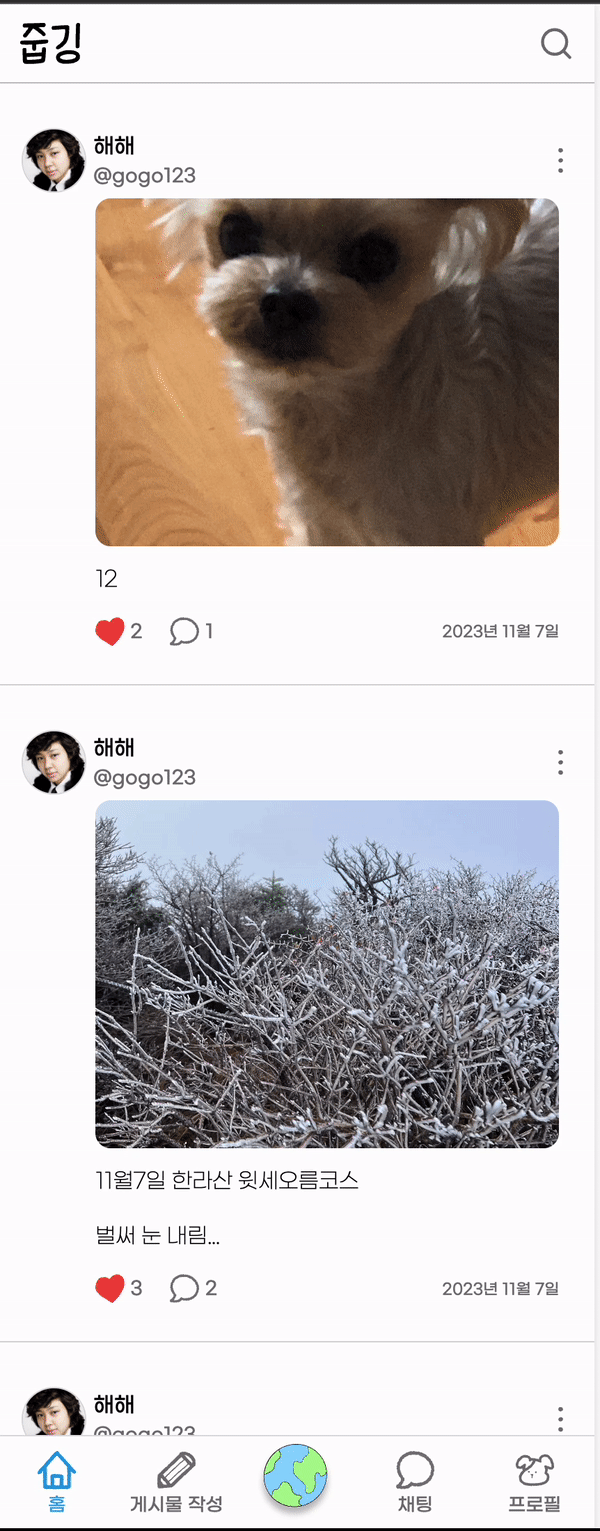The width and height of the screenshot is (600, 1531).
Task: Tap the globe button in the bottom bar
Action: [295, 1475]
